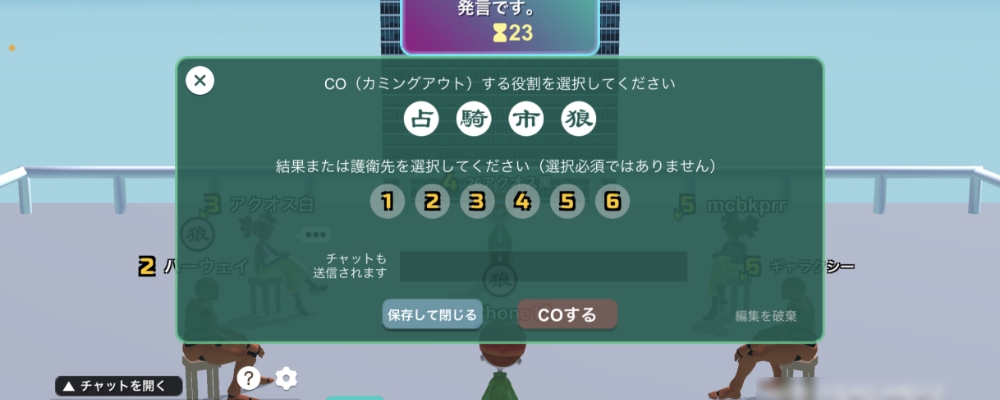Image resolution: width=1000 pixels, height=400 pixels.
Task: Open the settings gear
Action: coord(286,378)
